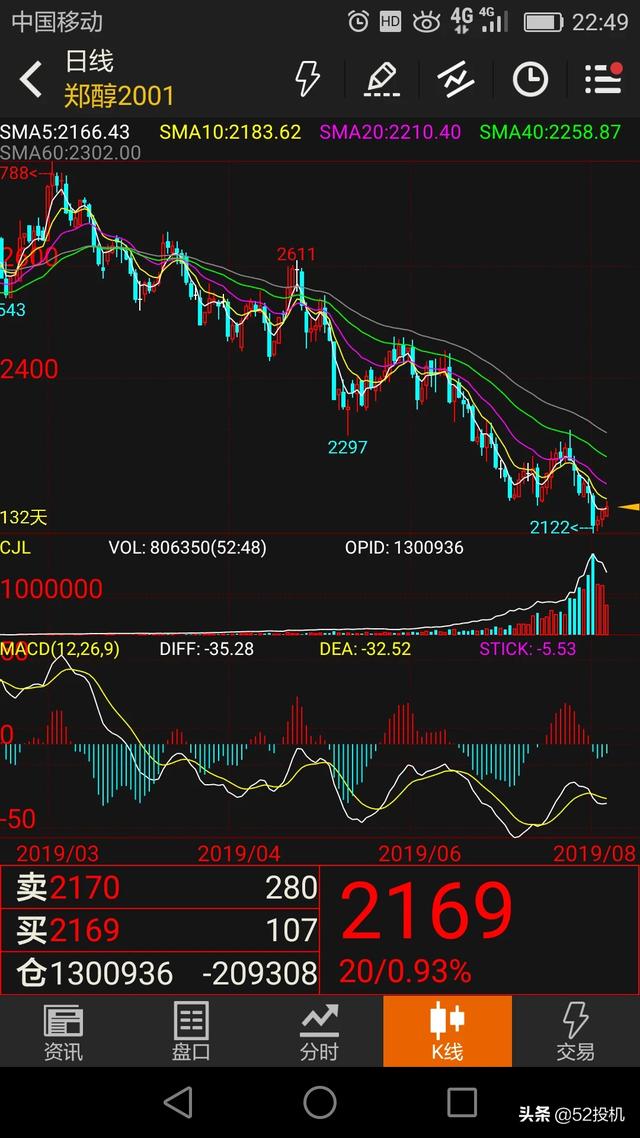
Task: Open the list menu icon
Action: 603,78
